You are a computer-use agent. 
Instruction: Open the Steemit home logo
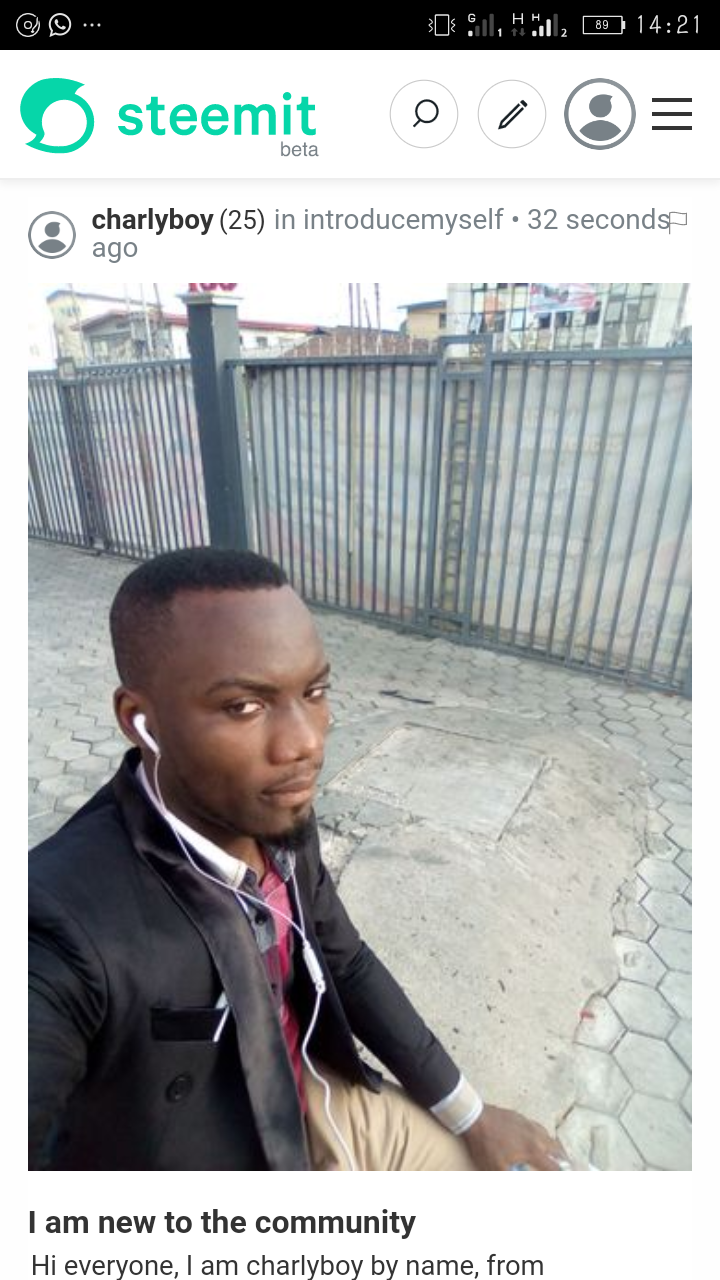coord(168,116)
